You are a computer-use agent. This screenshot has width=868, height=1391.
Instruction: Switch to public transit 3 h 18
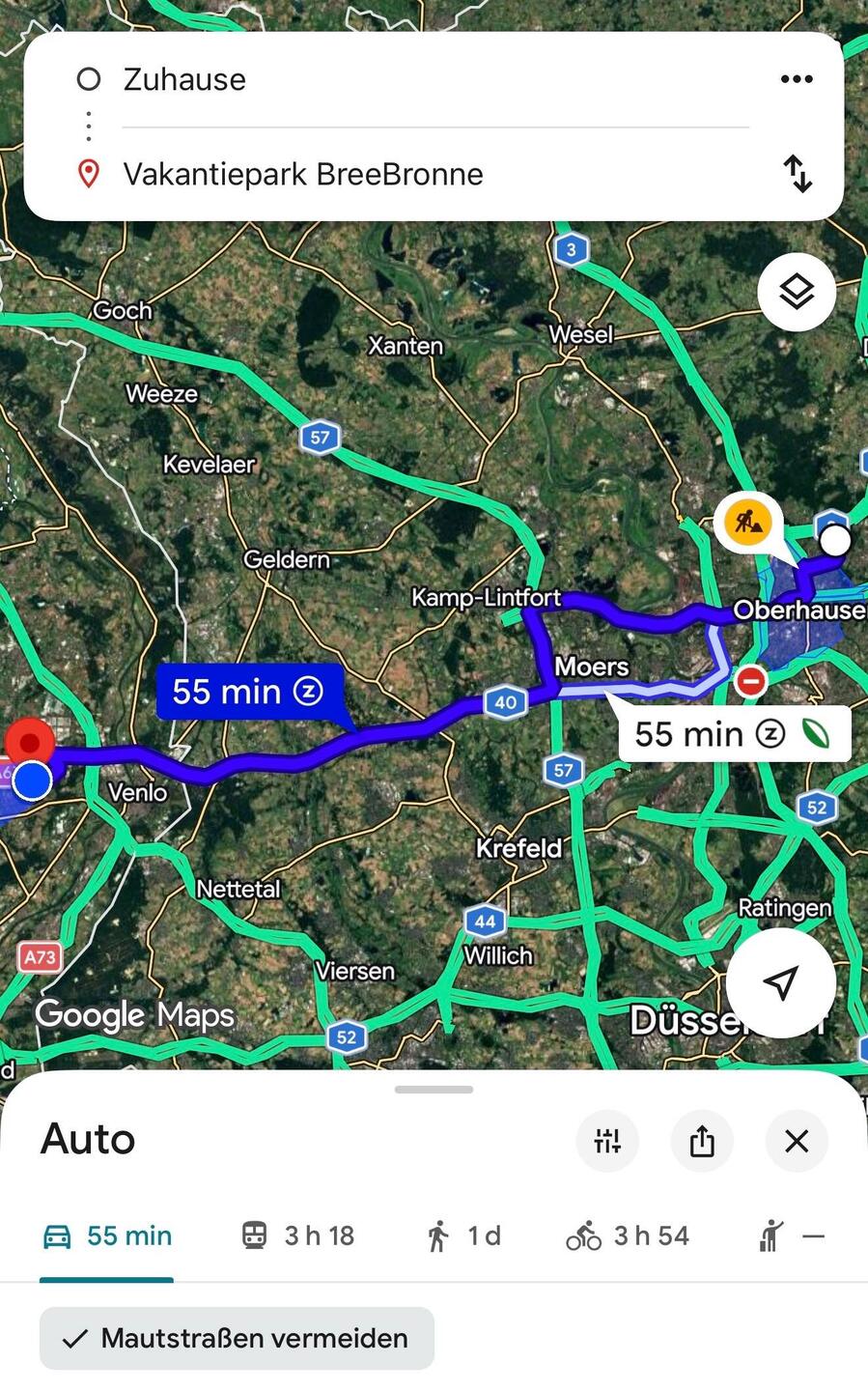[x=297, y=1235]
